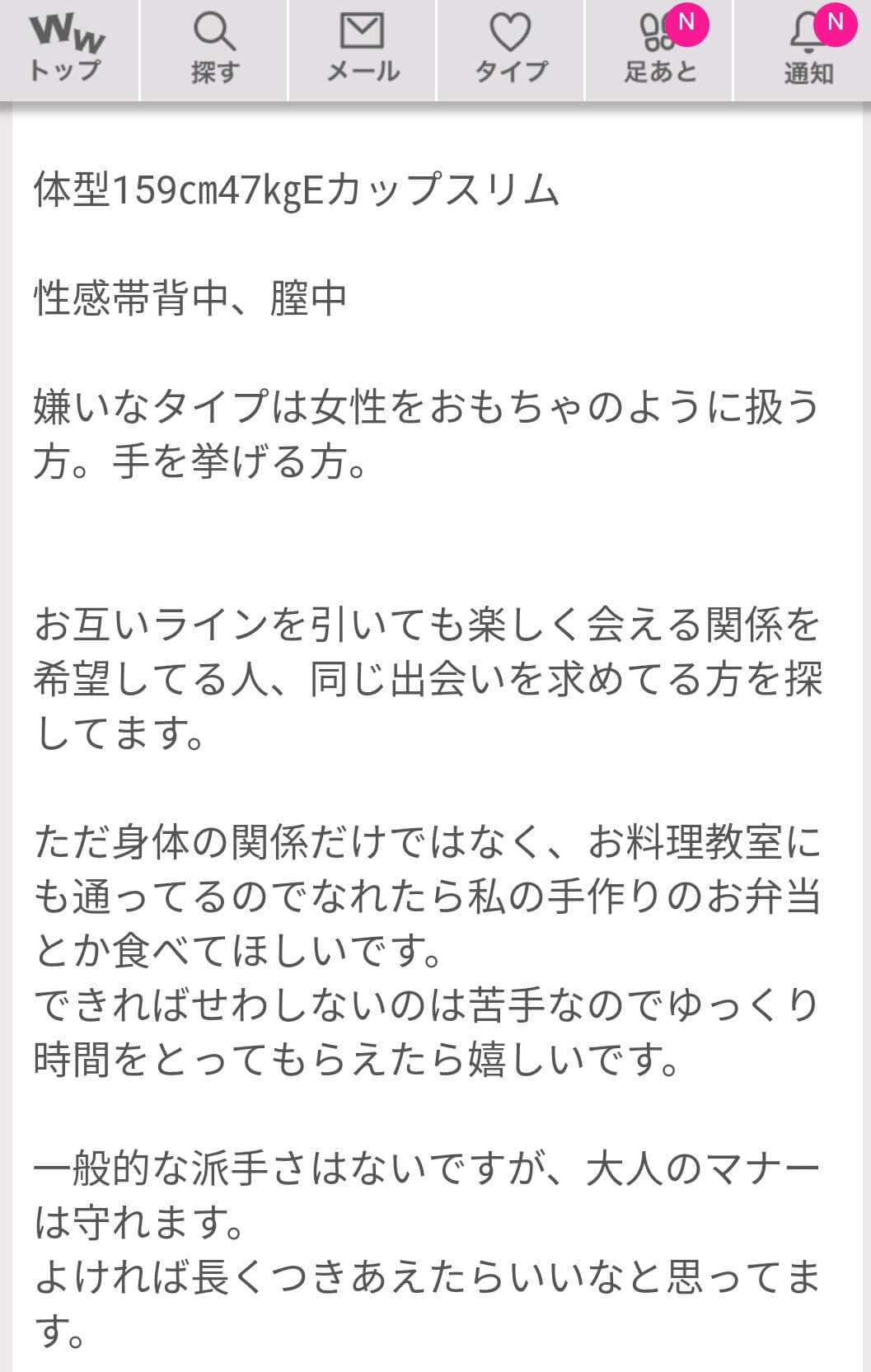Open the 探す search tab
Screen dimensions: 871x1372
click(214, 50)
